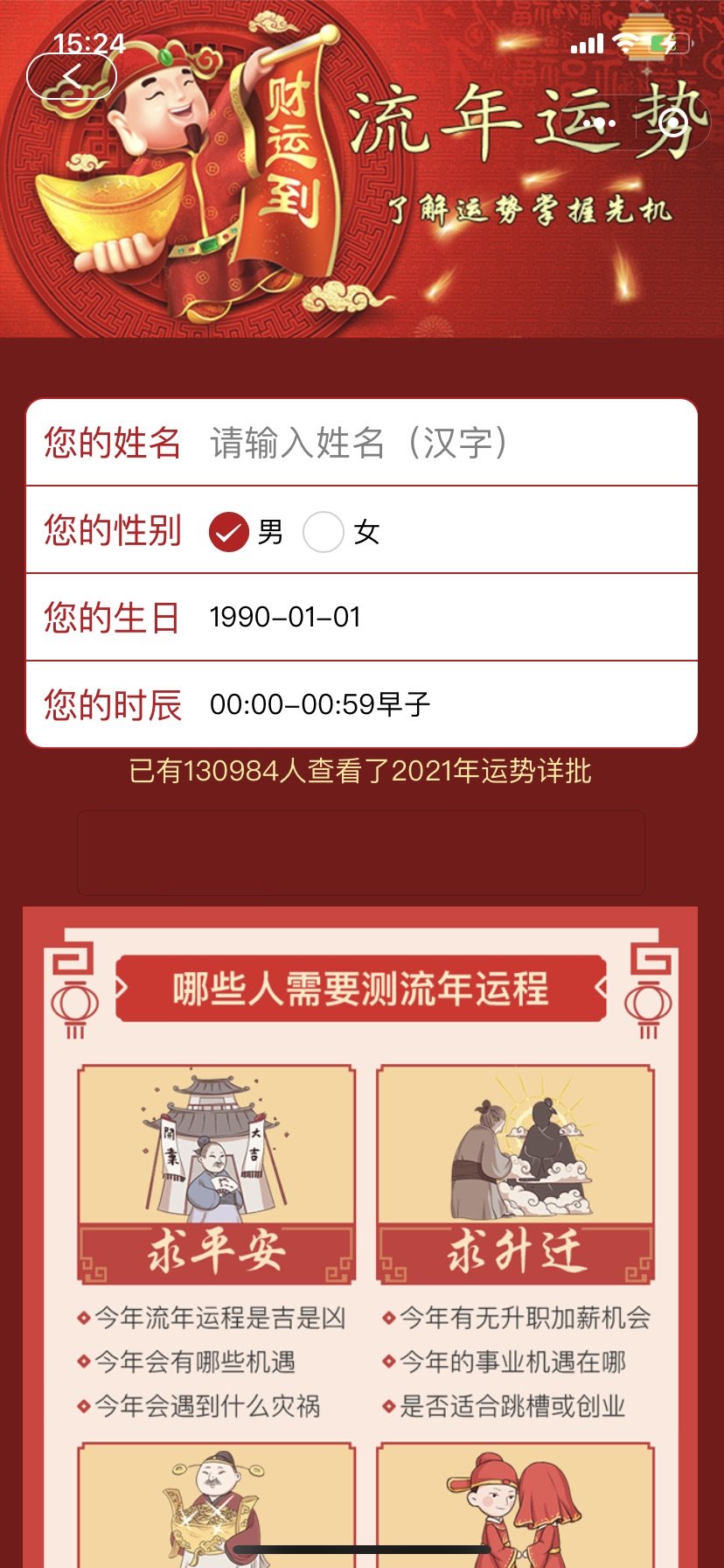Go back using the top-left arrow
This screenshot has width=724, height=1568.
point(72,77)
